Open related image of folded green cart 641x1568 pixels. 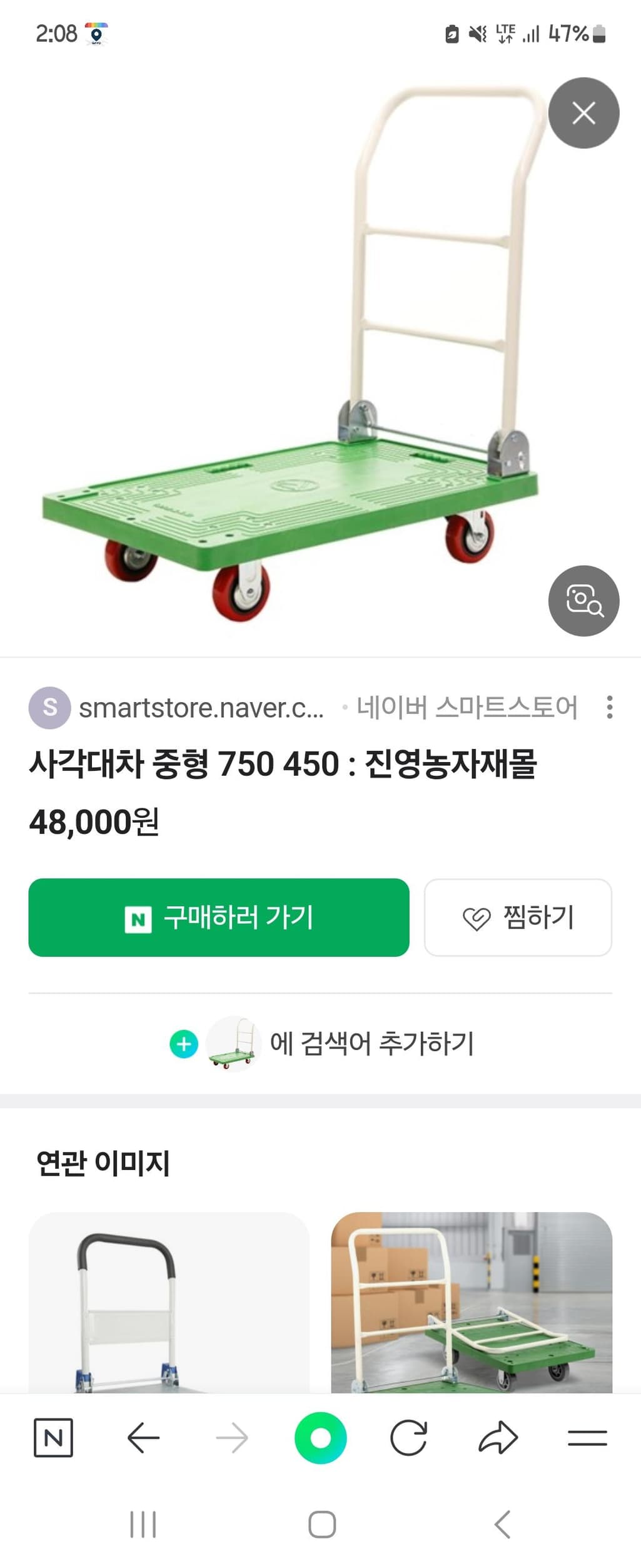472,1302
